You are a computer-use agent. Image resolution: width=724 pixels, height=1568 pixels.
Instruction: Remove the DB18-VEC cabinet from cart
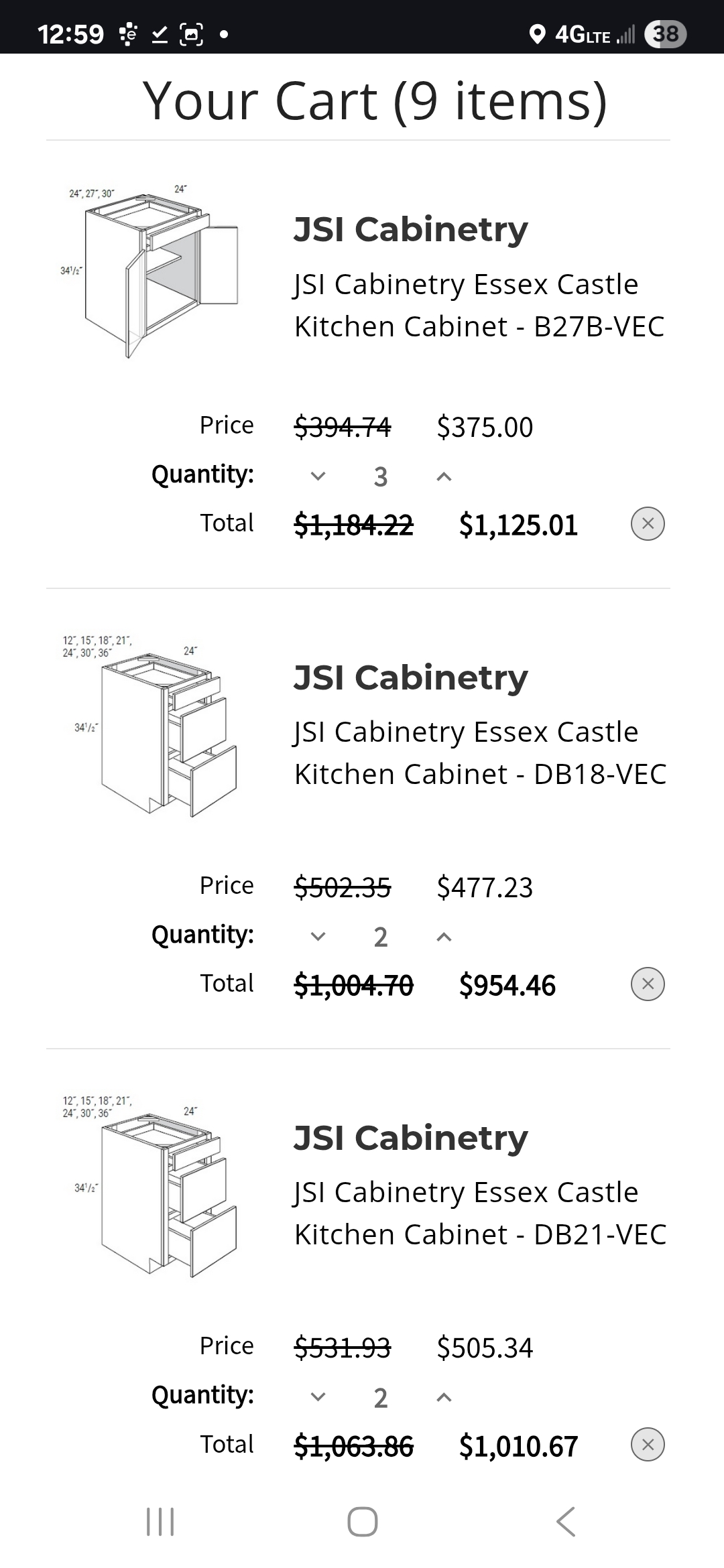[648, 984]
